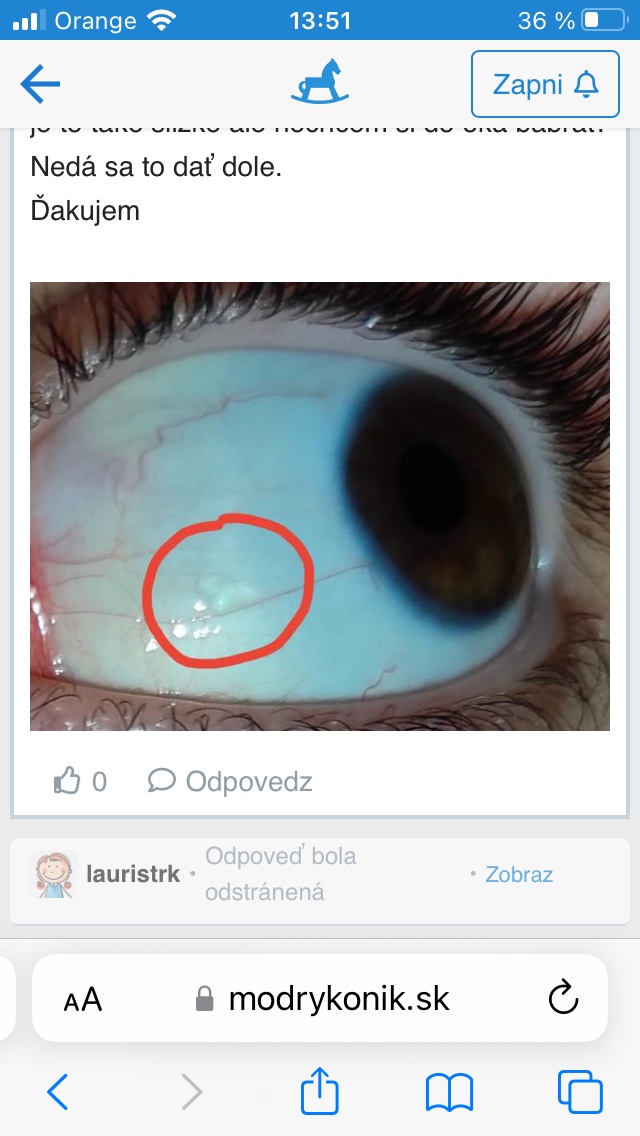The width and height of the screenshot is (640, 1136).
Task: Go back in Safari's toolbar
Action: [58, 1091]
